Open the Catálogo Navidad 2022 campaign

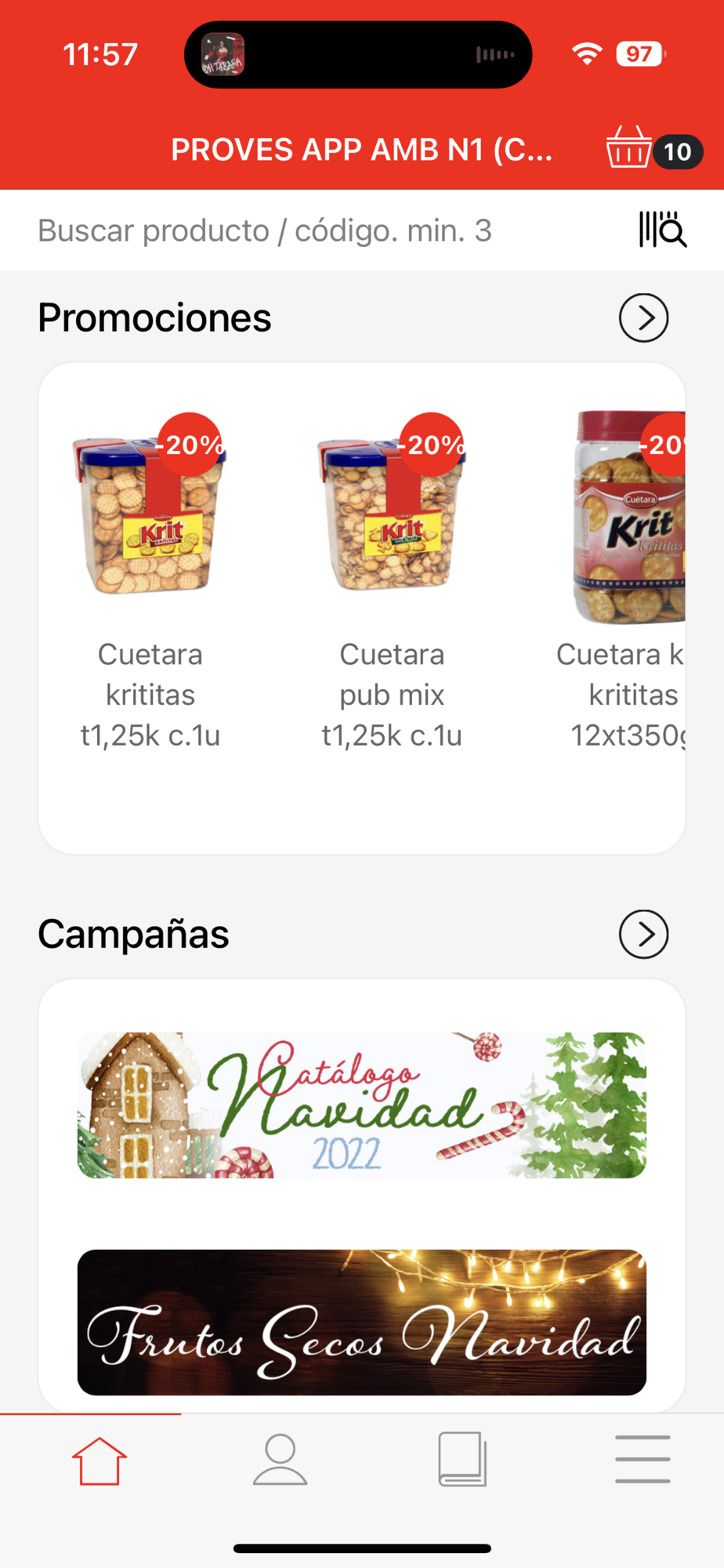(362, 1105)
